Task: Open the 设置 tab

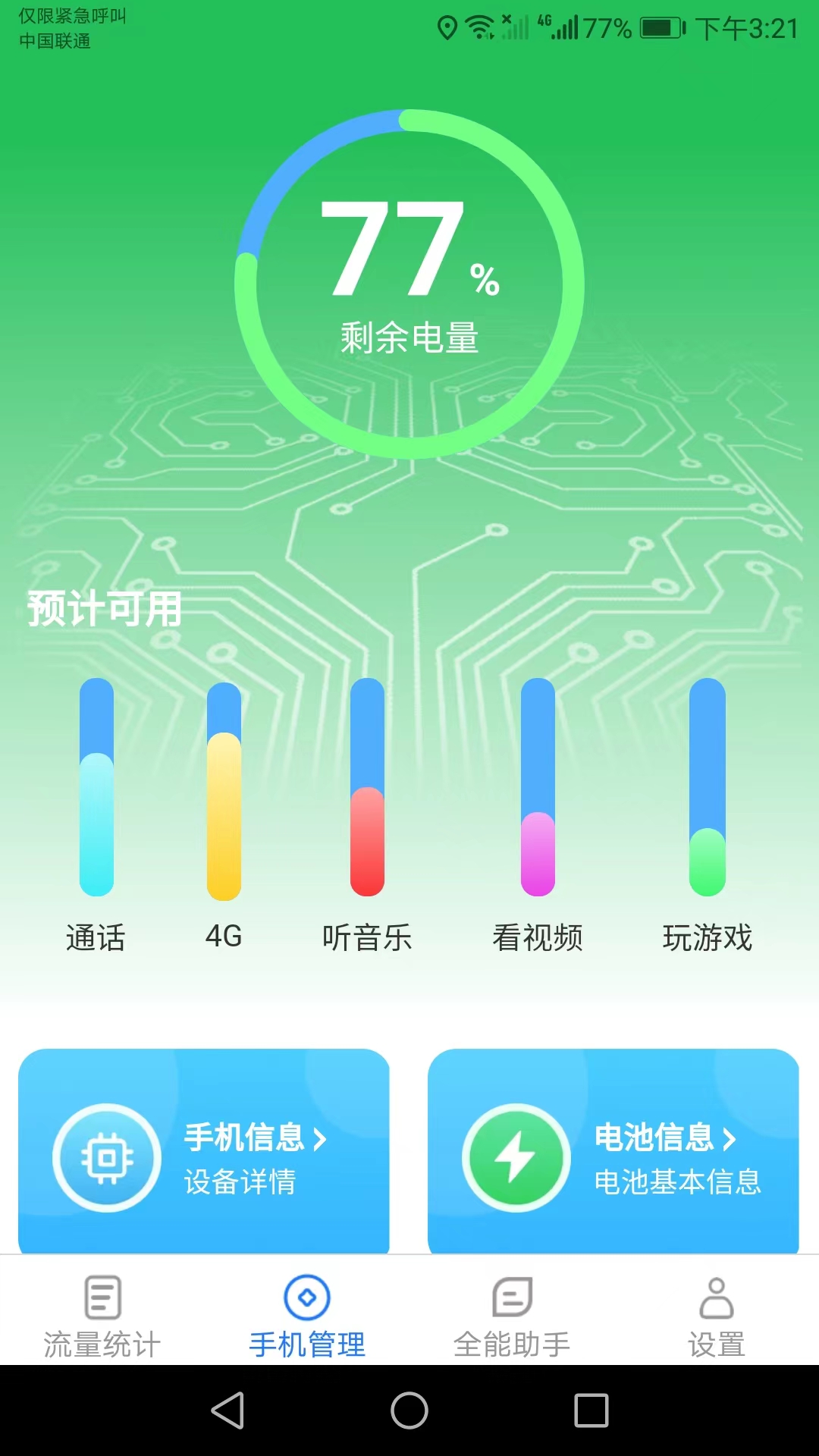Action: tap(717, 1316)
